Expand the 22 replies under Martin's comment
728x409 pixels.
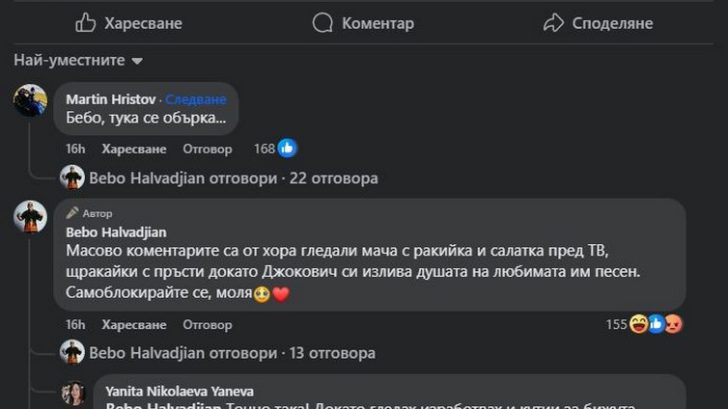(x=233, y=179)
